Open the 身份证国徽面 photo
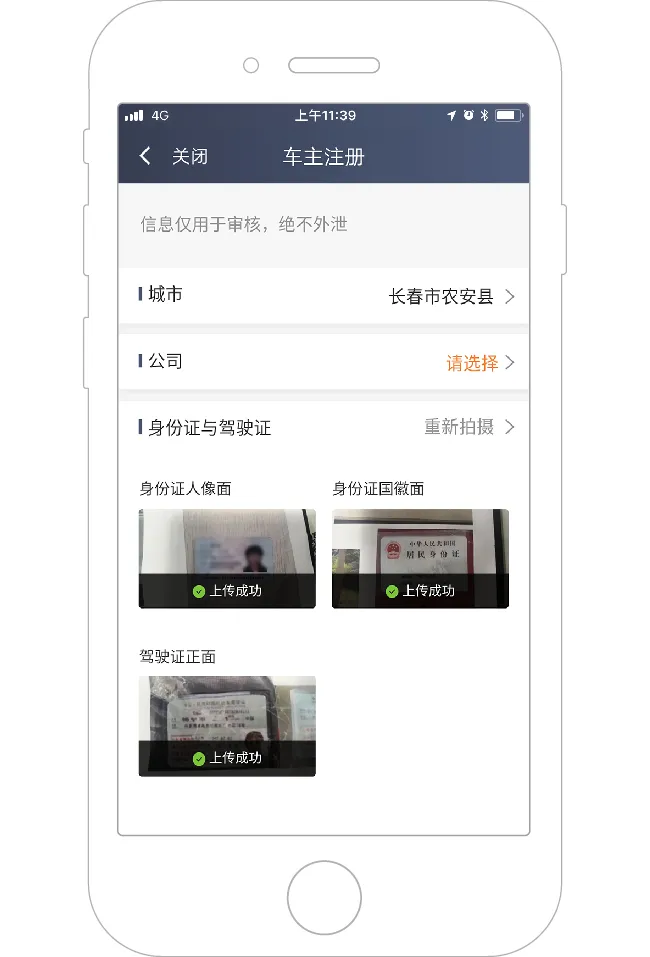The height and width of the screenshot is (957, 650). tap(420, 557)
